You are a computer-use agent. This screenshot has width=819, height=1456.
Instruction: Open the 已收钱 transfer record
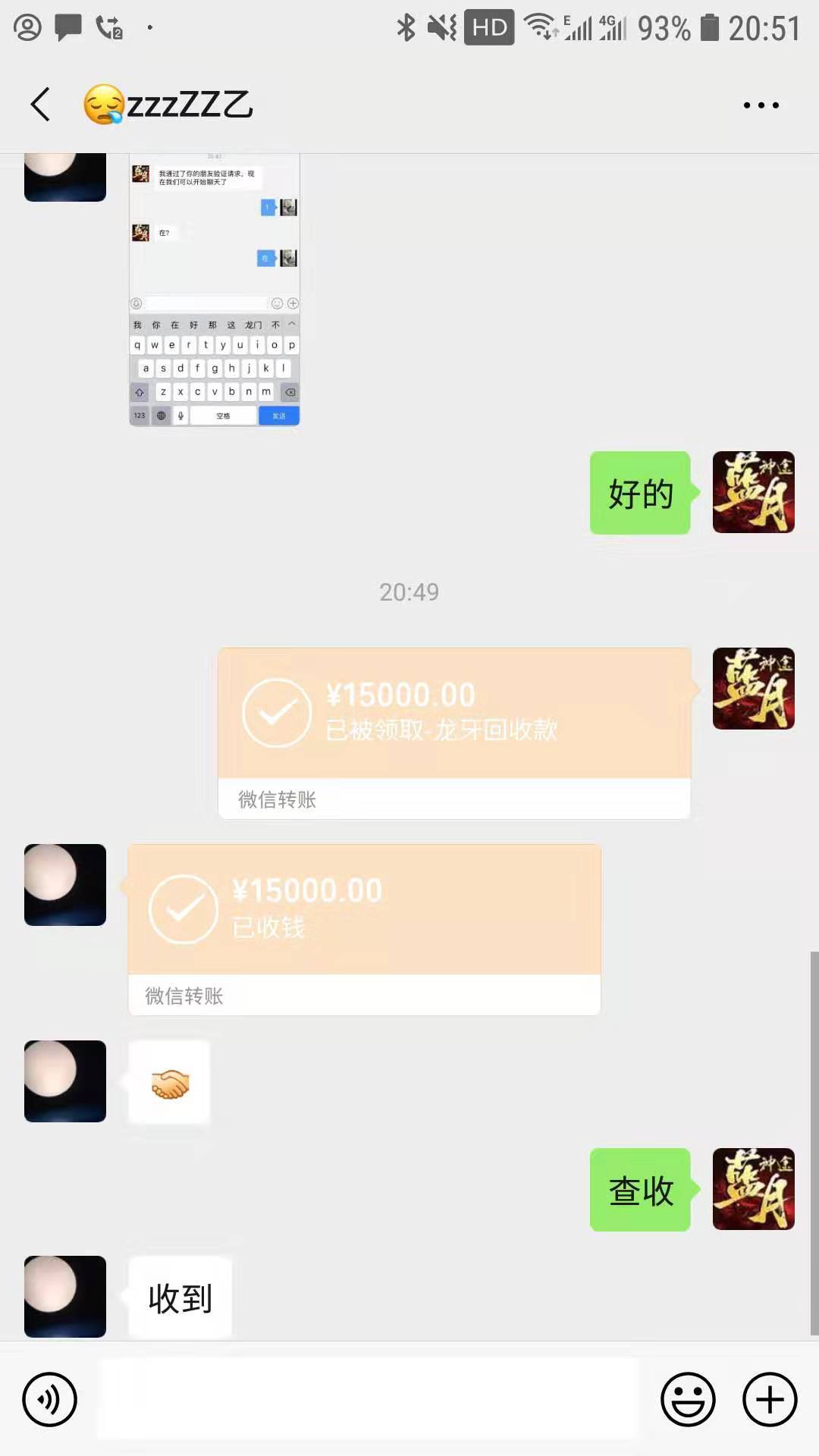click(x=364, y=910)
